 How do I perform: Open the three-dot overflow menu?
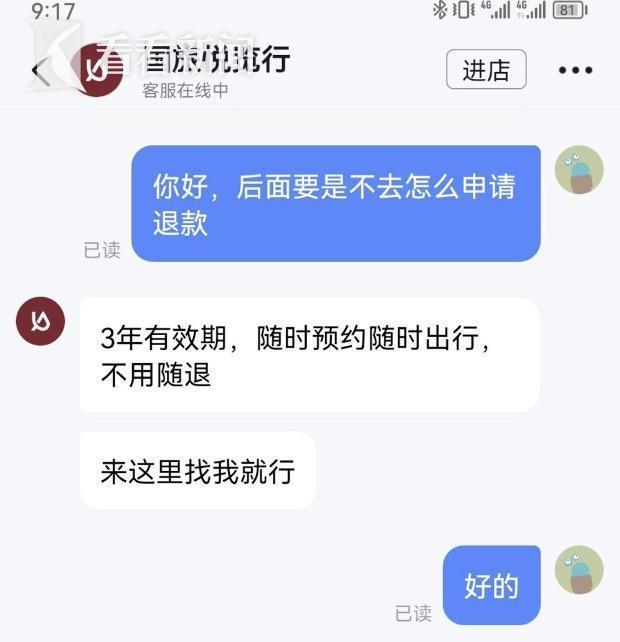click(575, 70)
